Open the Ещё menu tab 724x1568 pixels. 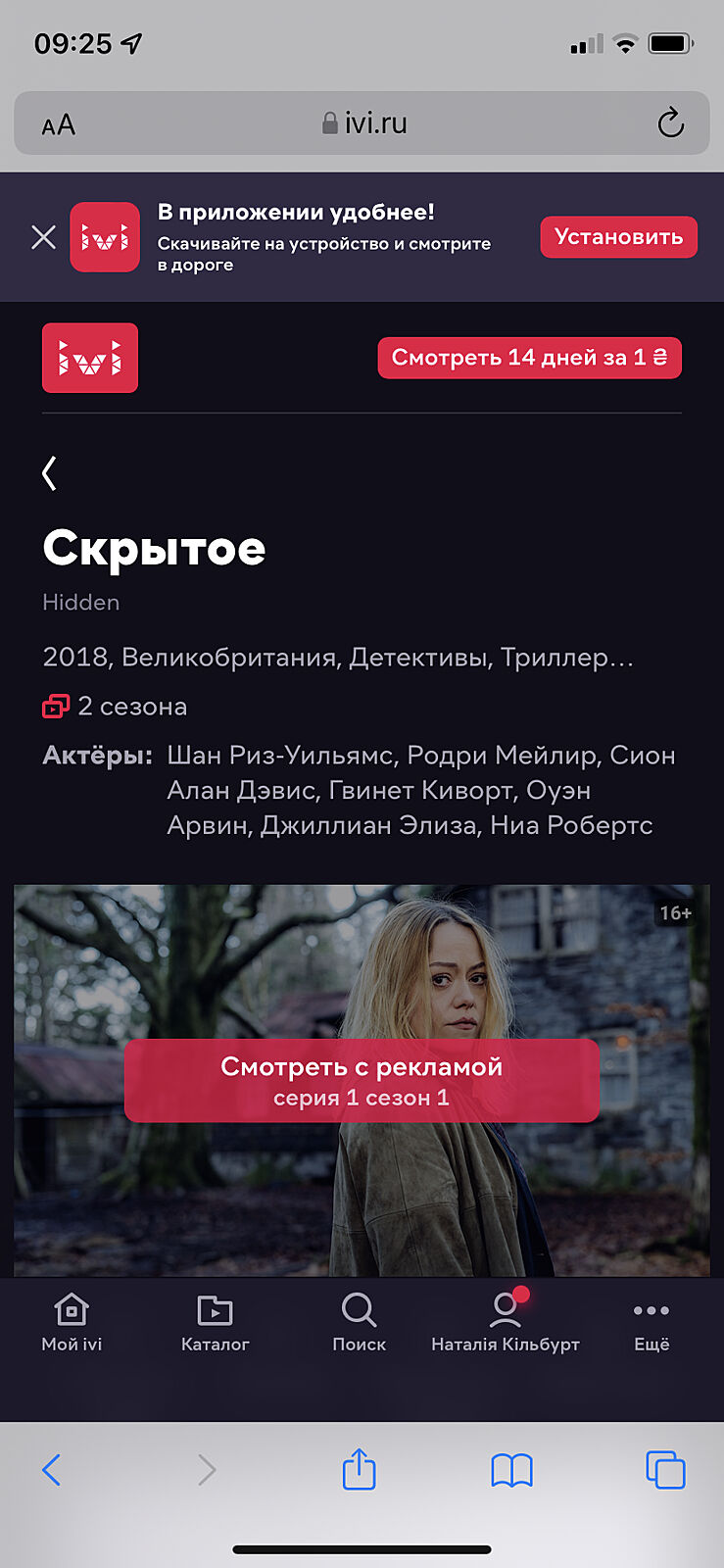pos(652,1323)
